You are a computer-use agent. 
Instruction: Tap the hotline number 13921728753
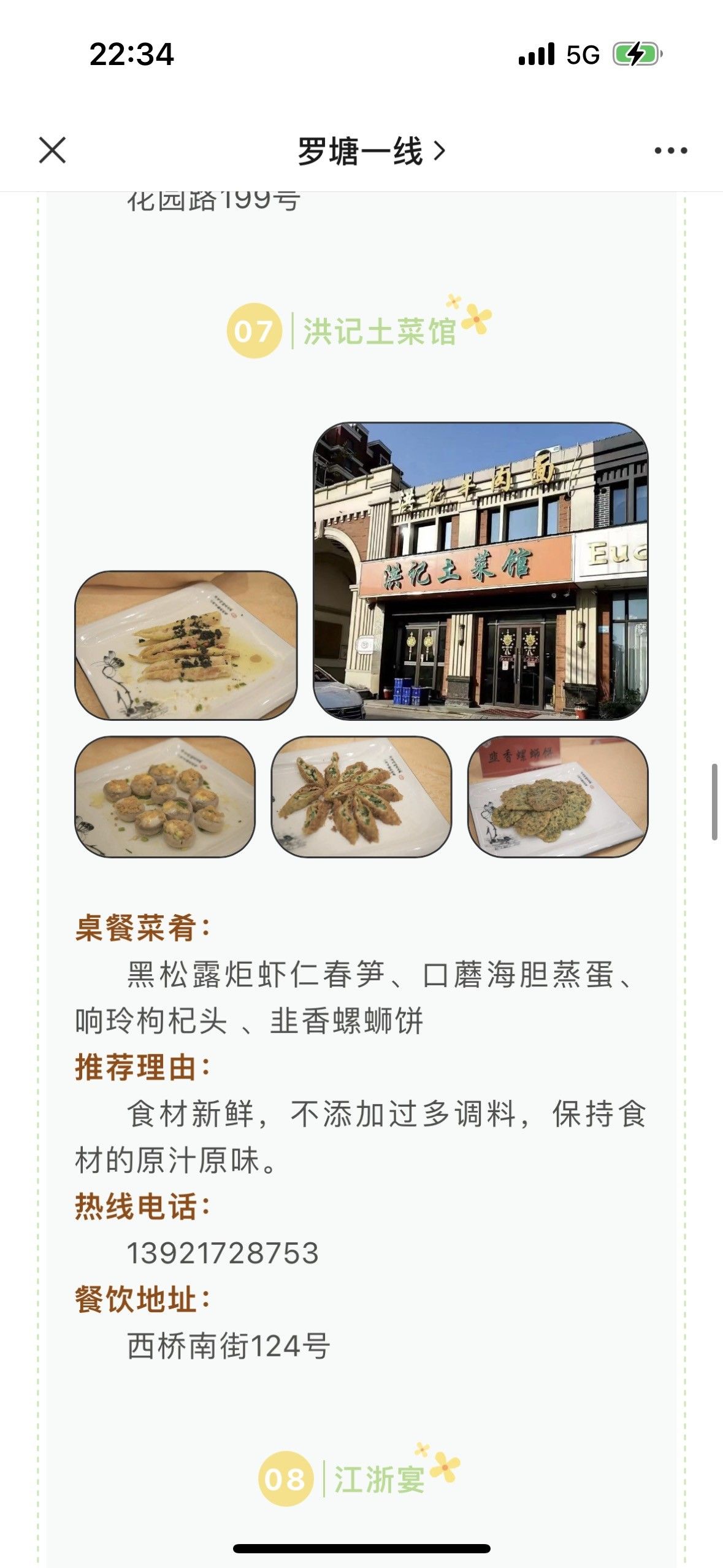click(x=223, y=1253)
